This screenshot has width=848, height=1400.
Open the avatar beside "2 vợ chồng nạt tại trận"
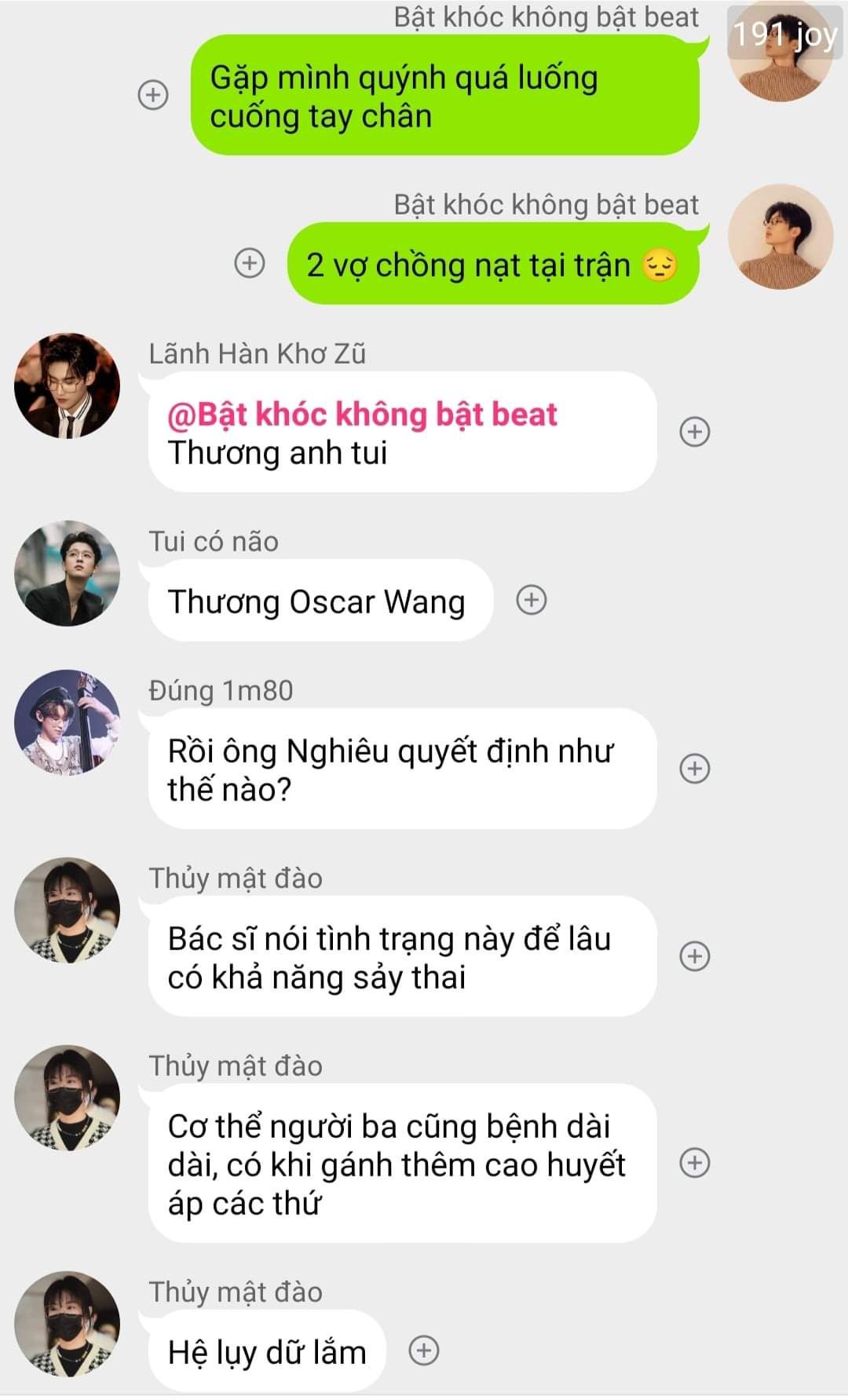click(780, 236)
